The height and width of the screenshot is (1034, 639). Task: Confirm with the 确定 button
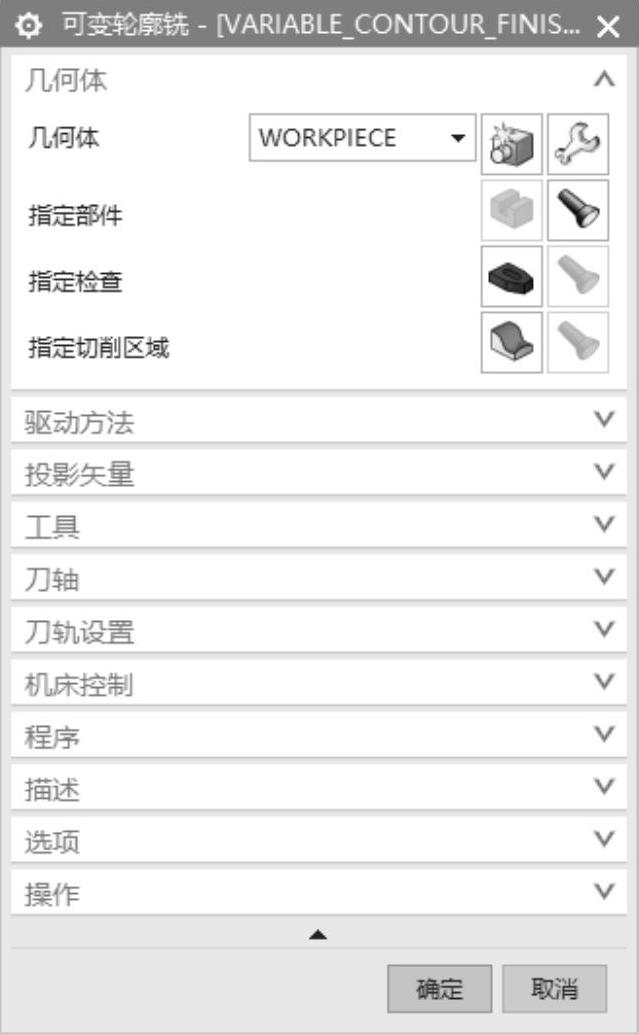(x=439, y=989)
